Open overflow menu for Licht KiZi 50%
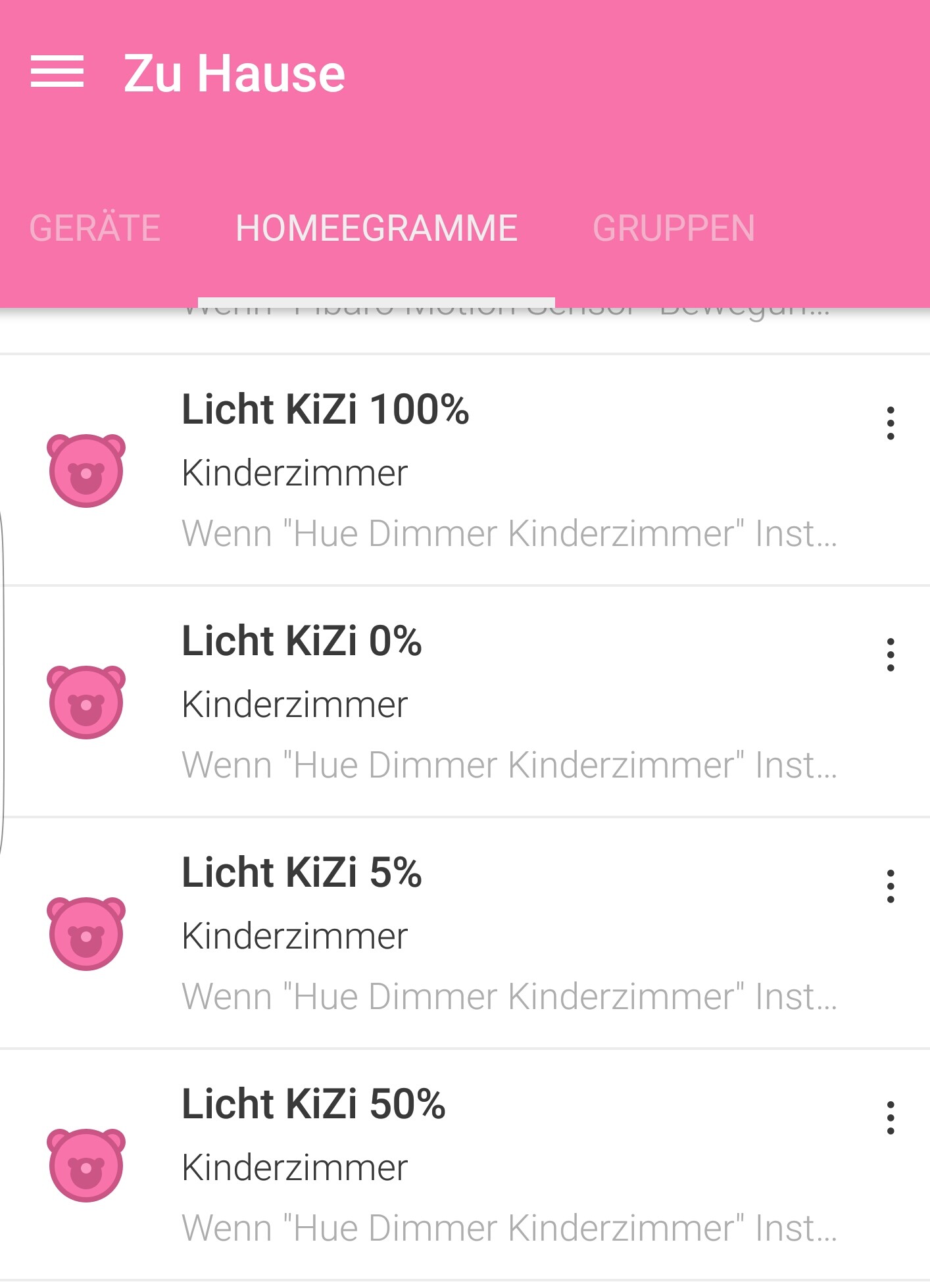This screenshot has width=930, height=1288. [891, 1118]
